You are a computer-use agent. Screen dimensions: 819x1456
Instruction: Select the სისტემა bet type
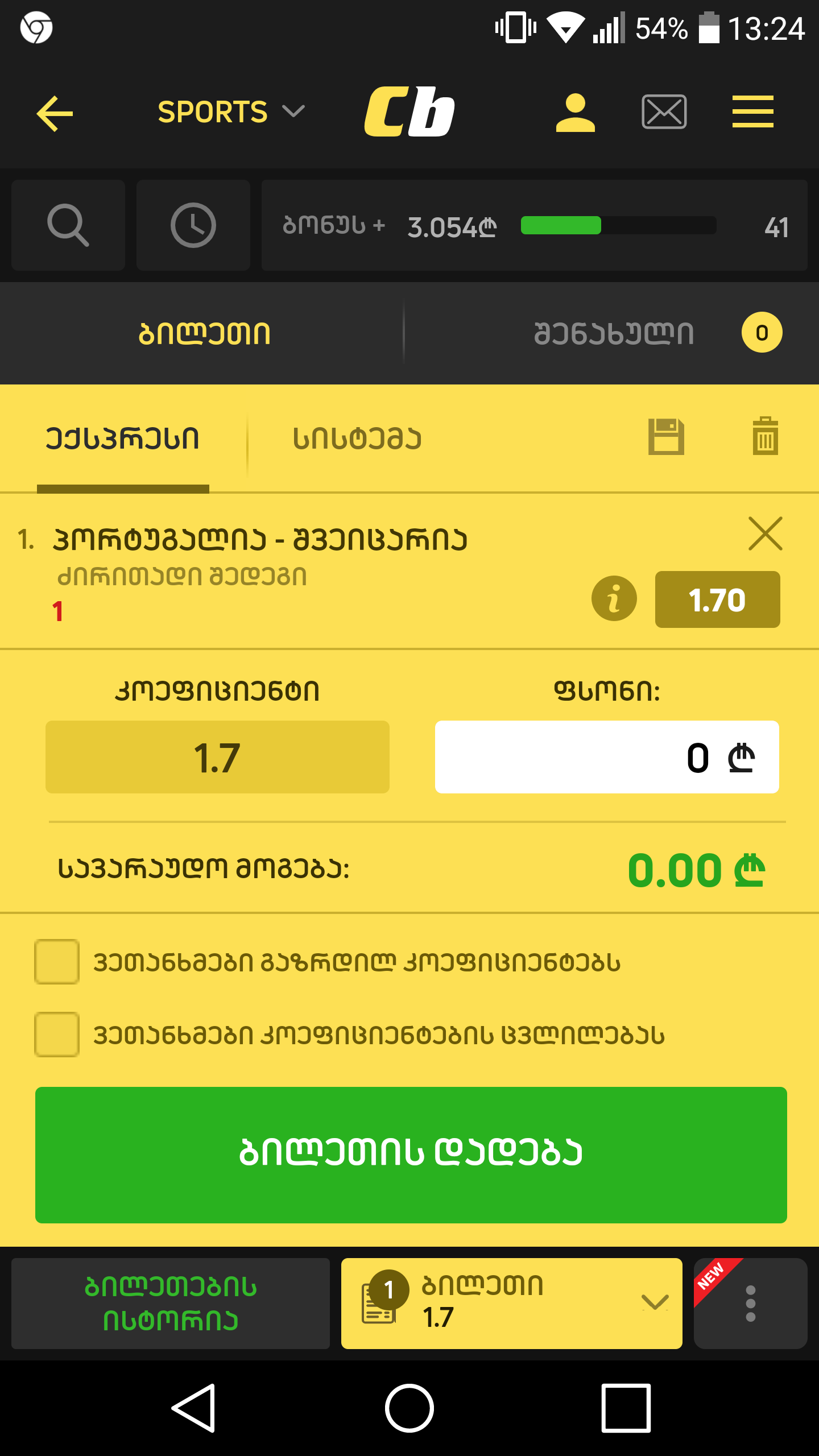[x=357, y=439]
